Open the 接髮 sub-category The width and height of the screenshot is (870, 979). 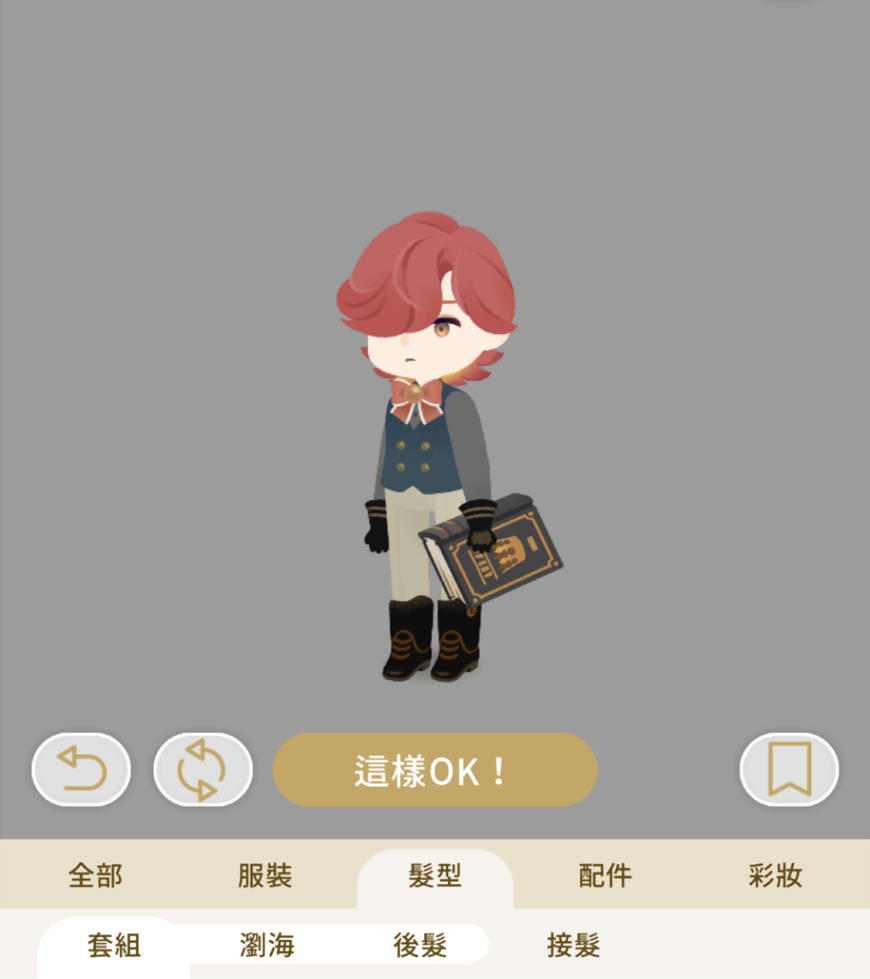click(573, 945)
